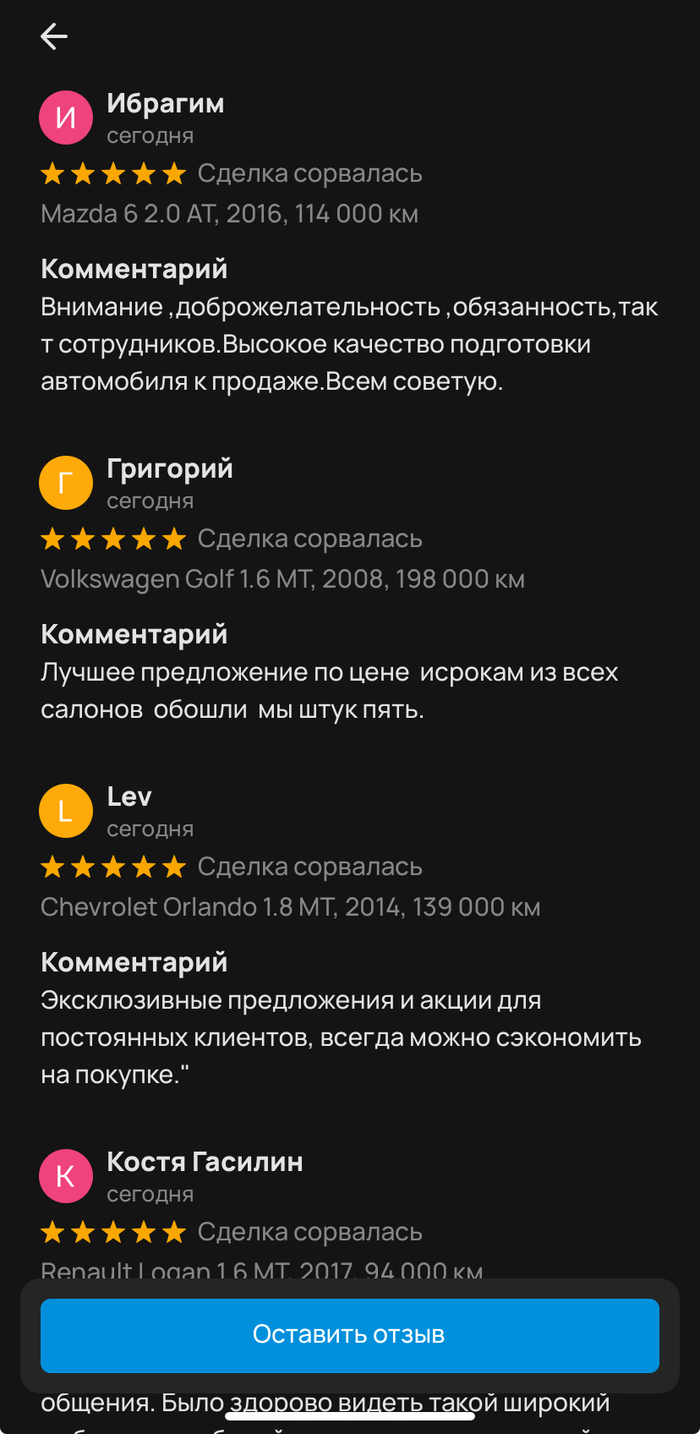Tap the Оставить отзыв button

tap(349, 1335)
